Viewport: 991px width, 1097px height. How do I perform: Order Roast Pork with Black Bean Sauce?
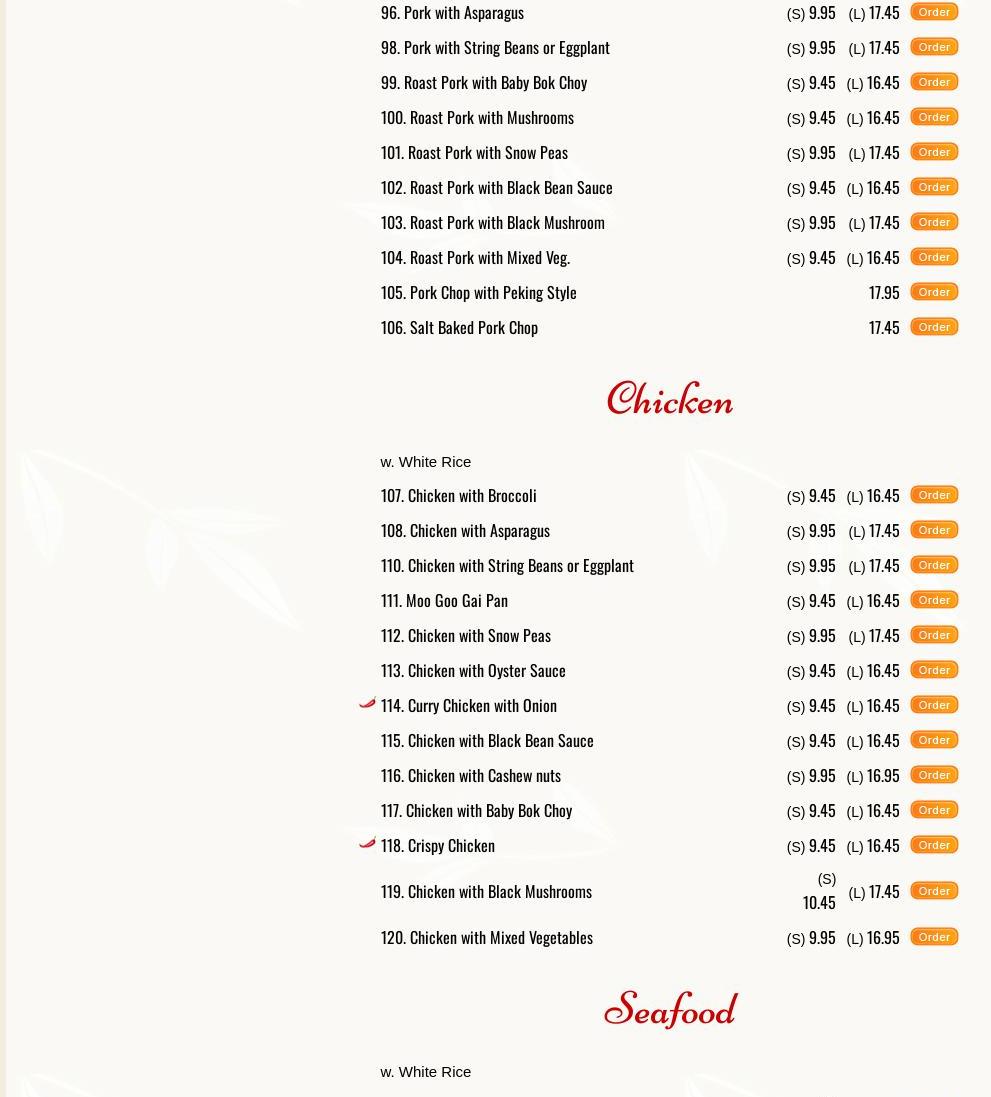click(x=933, y=187)
